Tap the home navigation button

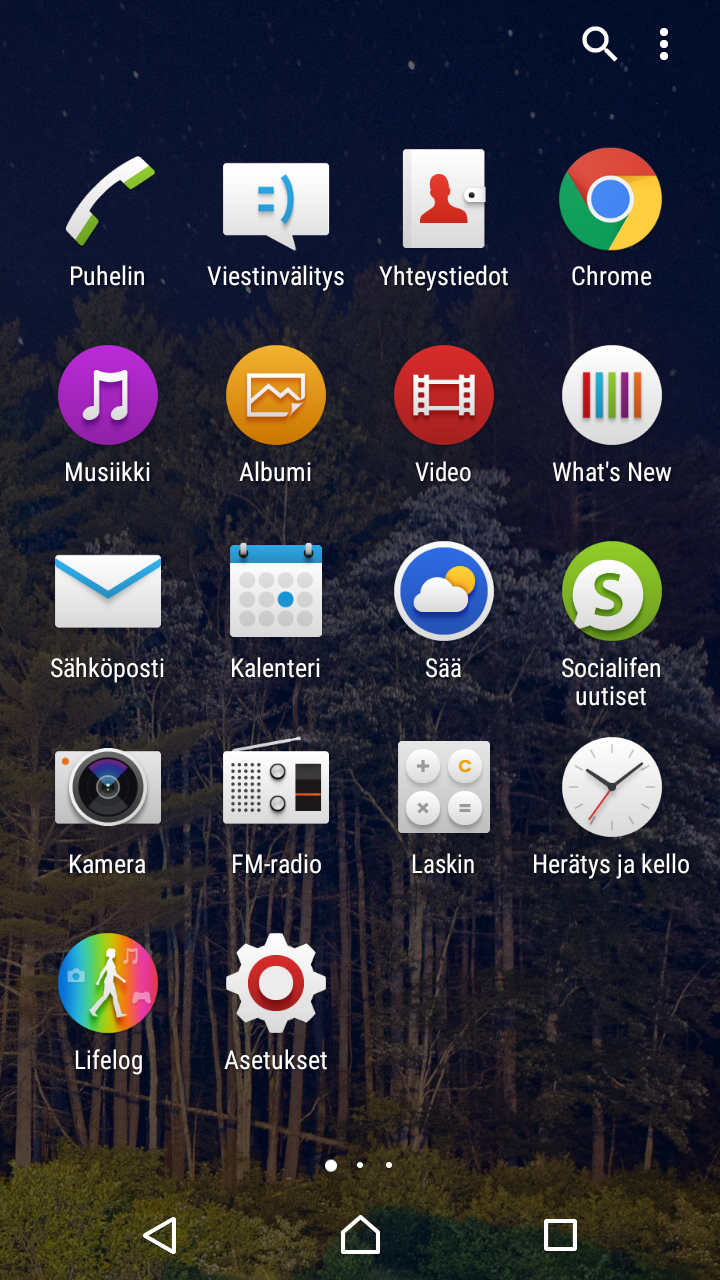pyautogui.click(x=360, y=1235)
